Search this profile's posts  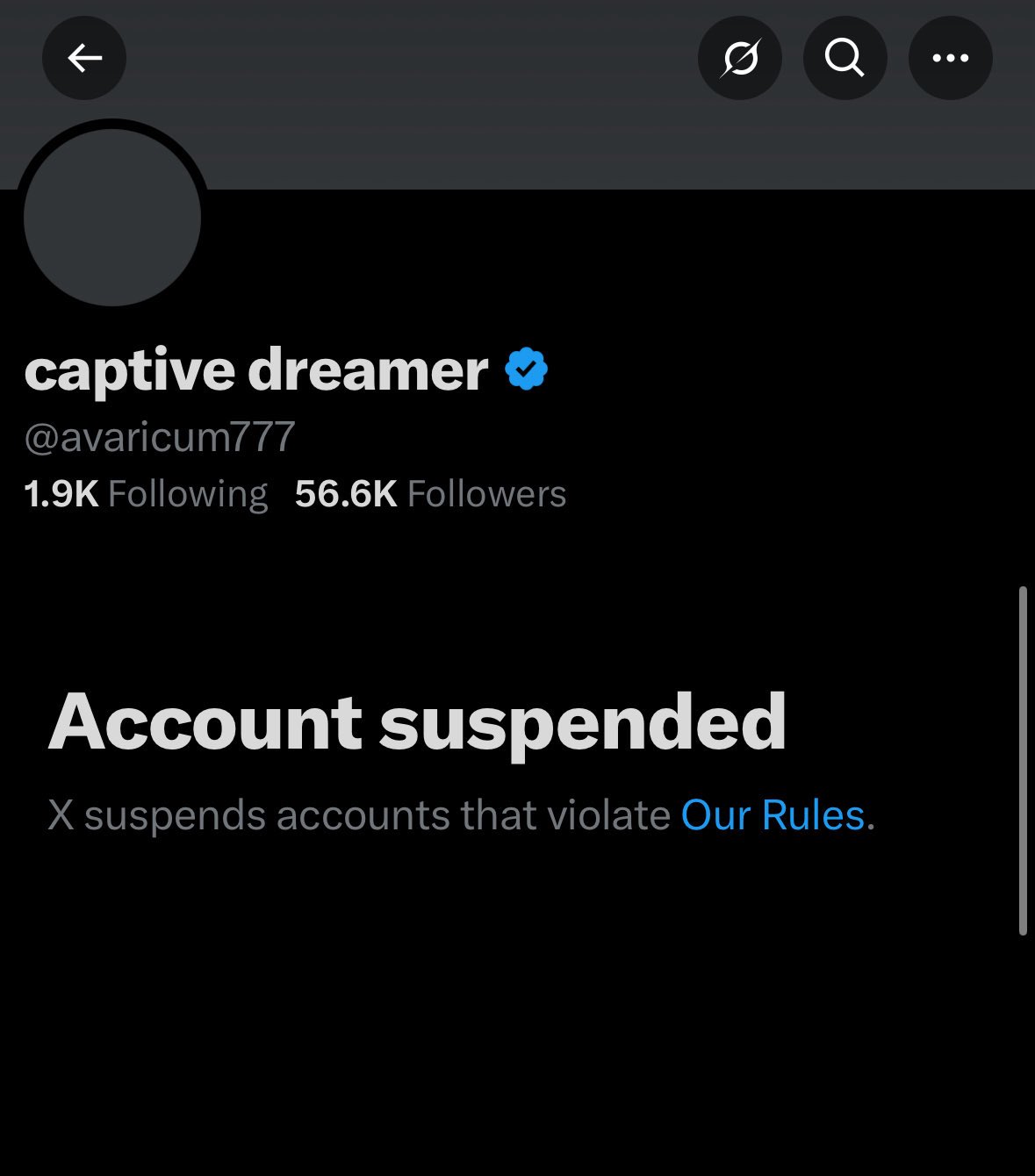pos(845,58)
